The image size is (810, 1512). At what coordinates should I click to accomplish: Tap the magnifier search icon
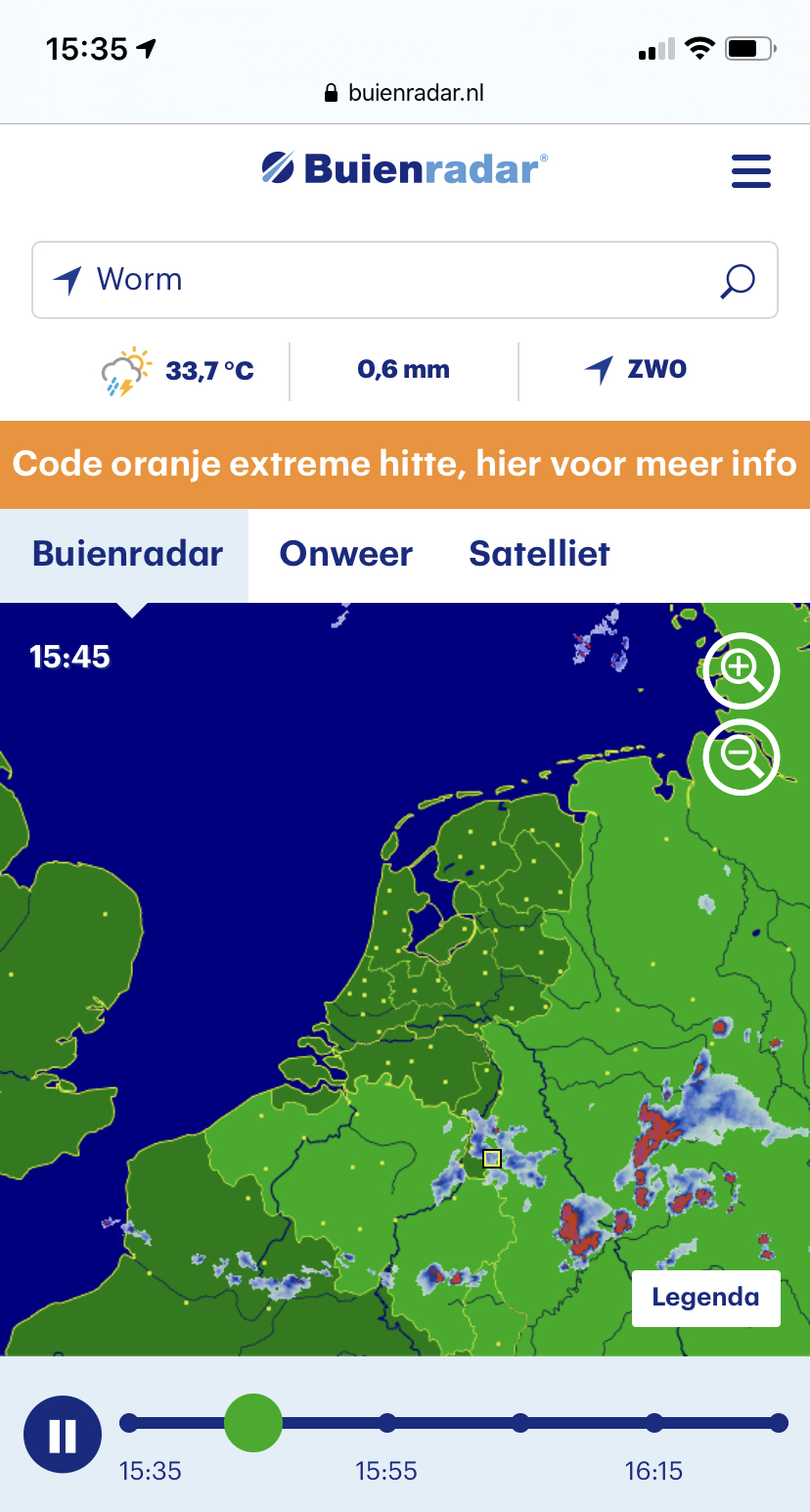point(738,281)
